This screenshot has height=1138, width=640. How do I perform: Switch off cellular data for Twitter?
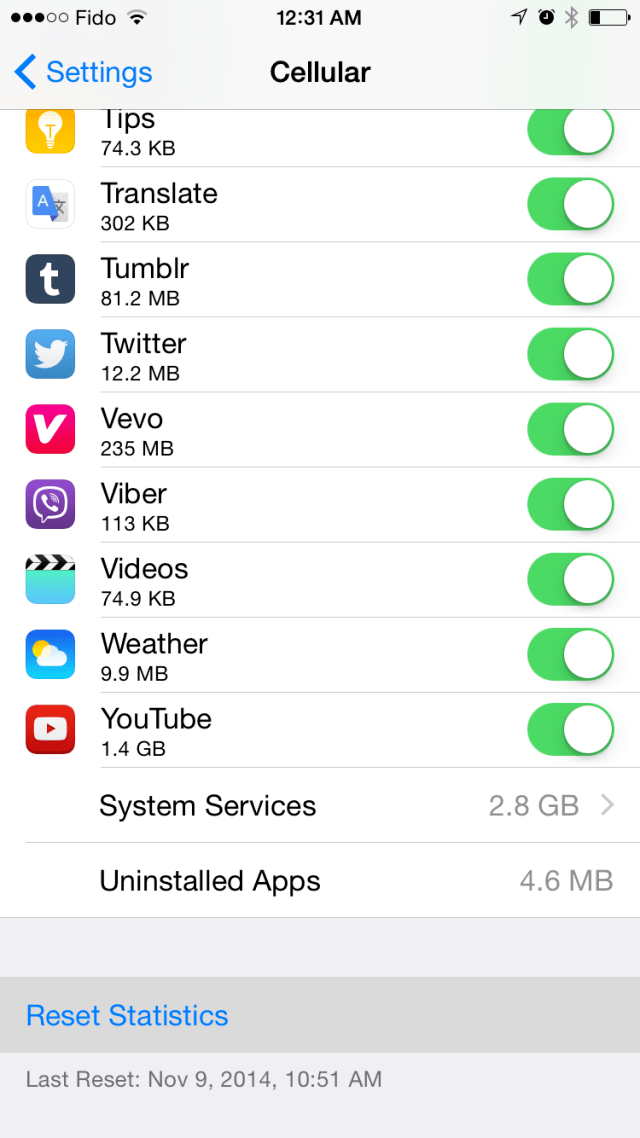click(570, 354)
